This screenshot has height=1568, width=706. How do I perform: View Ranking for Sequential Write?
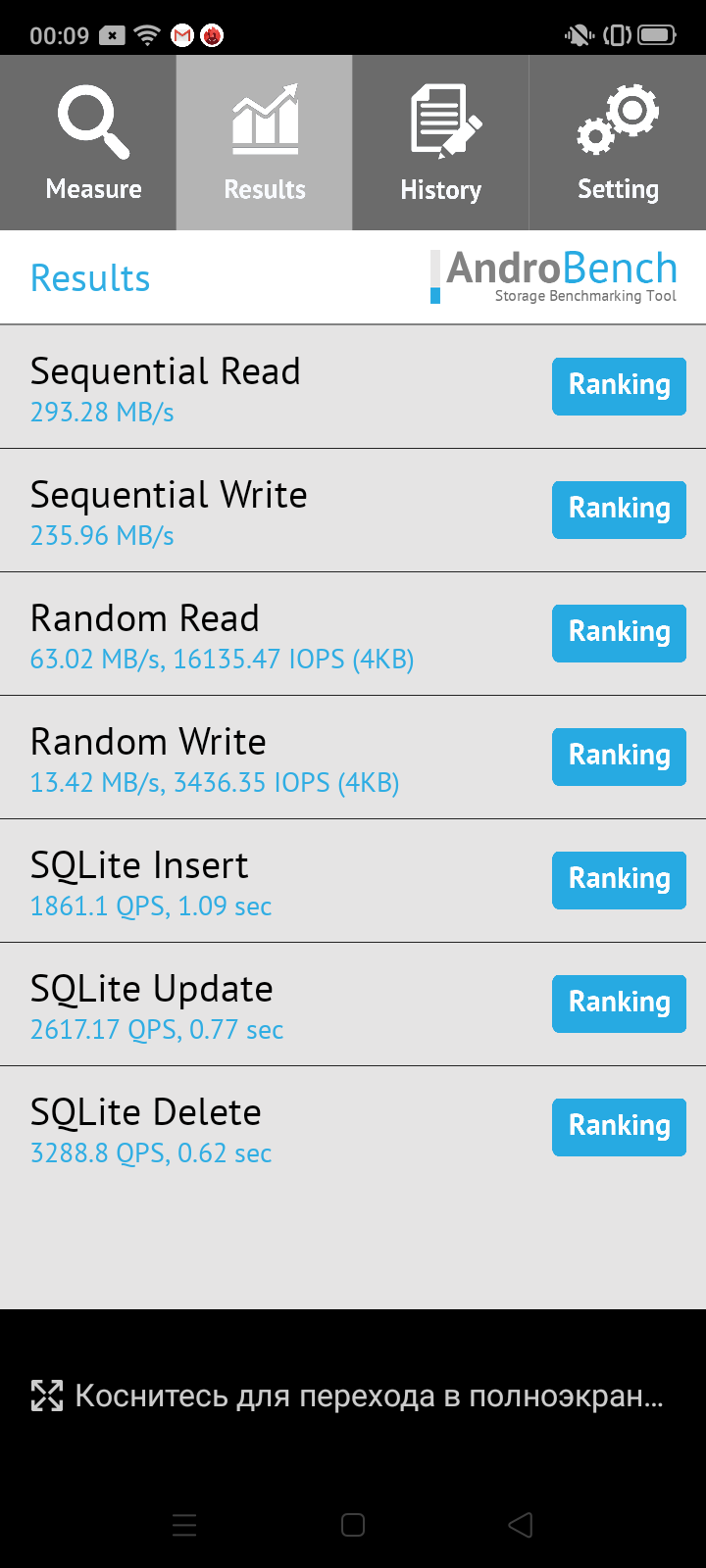pyautogui.click(x=619, y=510)
